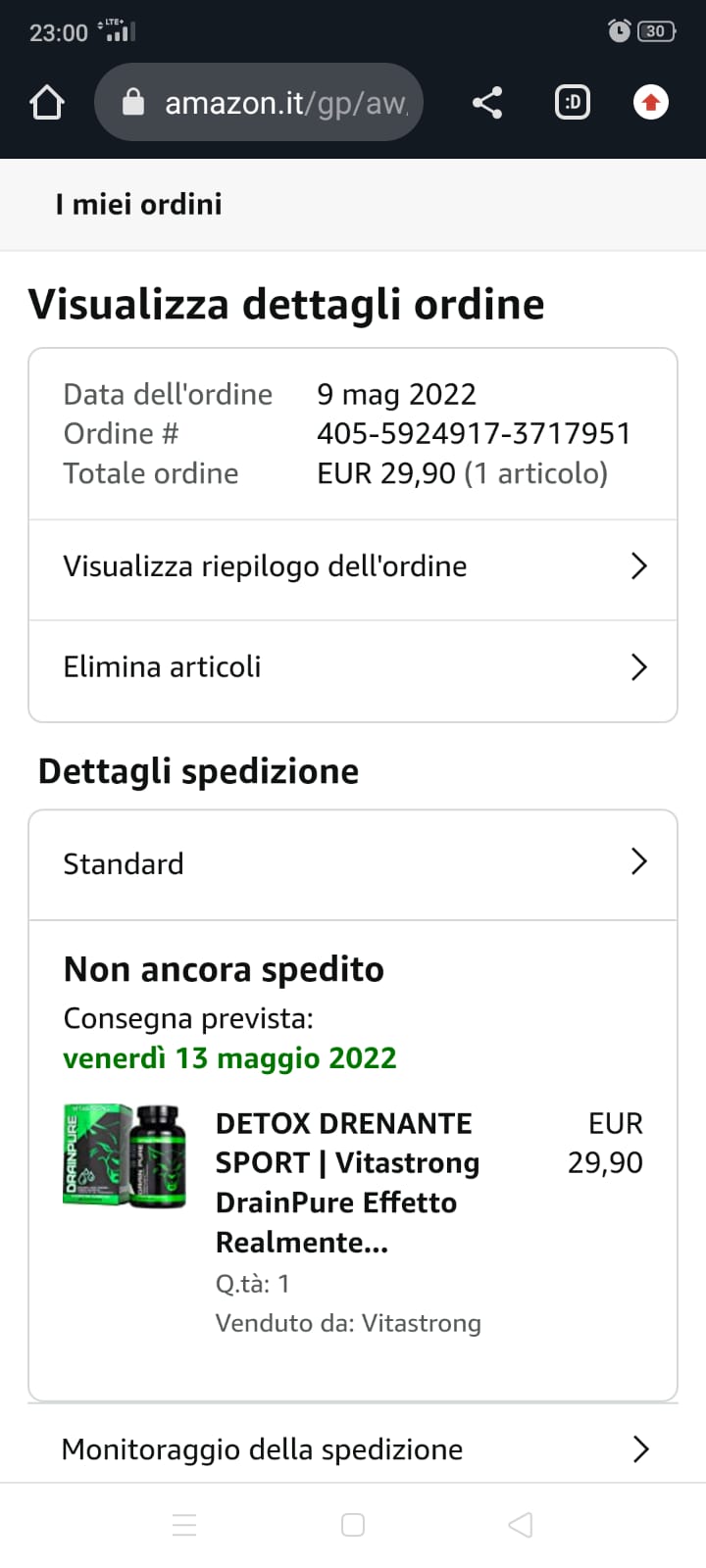Go to the browser home page
The height and width of the screenshot is (1568, 706).
point(47,102)
